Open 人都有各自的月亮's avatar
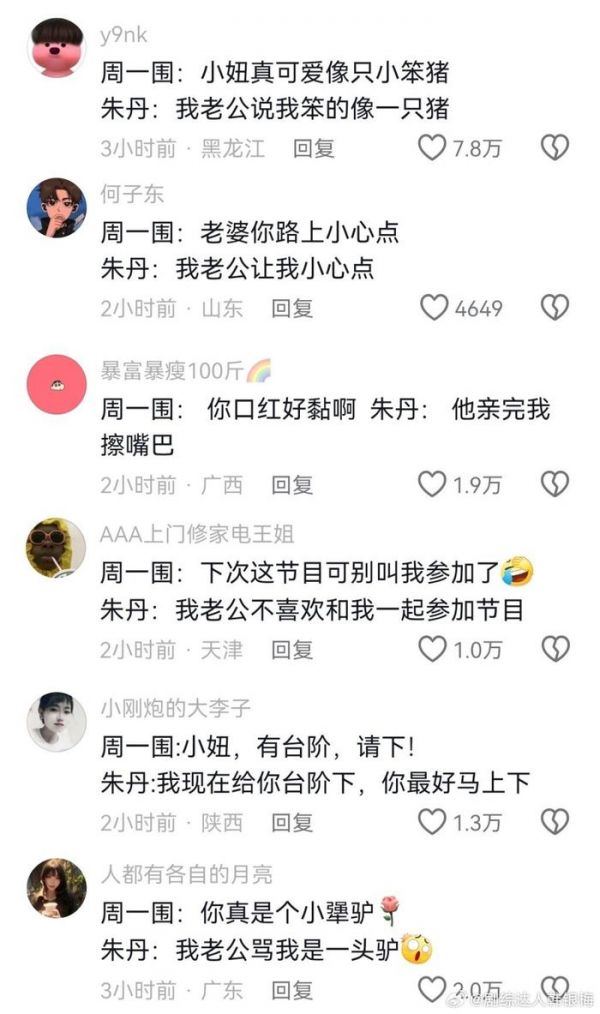Viewport: 600px width, 1014px height. point(56,889)
